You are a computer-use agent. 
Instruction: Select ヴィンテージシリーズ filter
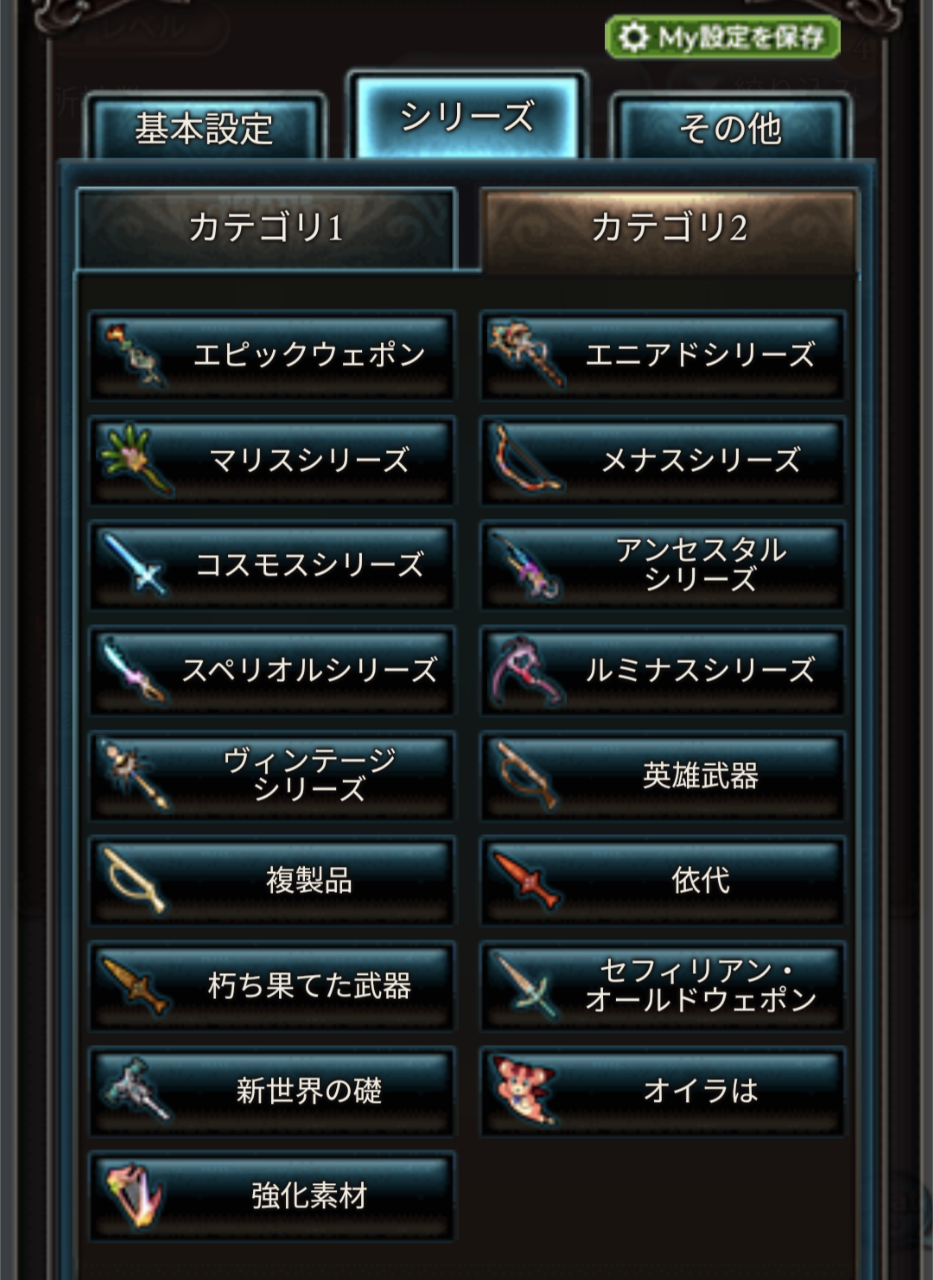(272, 775)
